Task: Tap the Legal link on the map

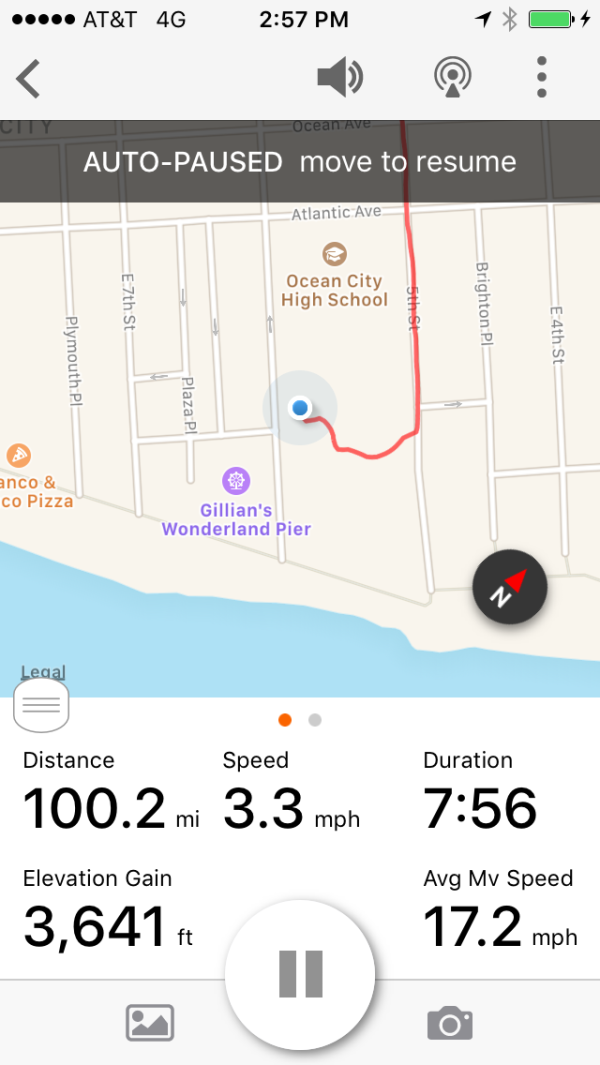Action: click(x=43, y=672)
